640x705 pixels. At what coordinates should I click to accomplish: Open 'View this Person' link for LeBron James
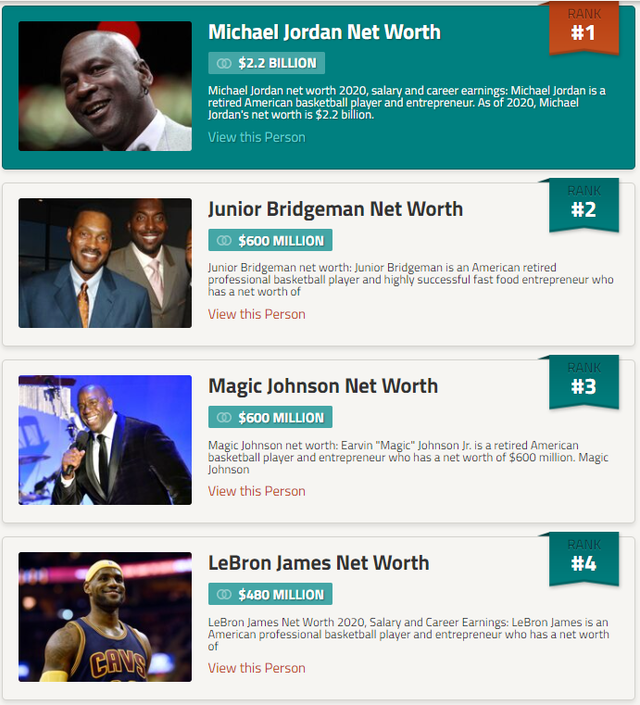pos(256,668)
